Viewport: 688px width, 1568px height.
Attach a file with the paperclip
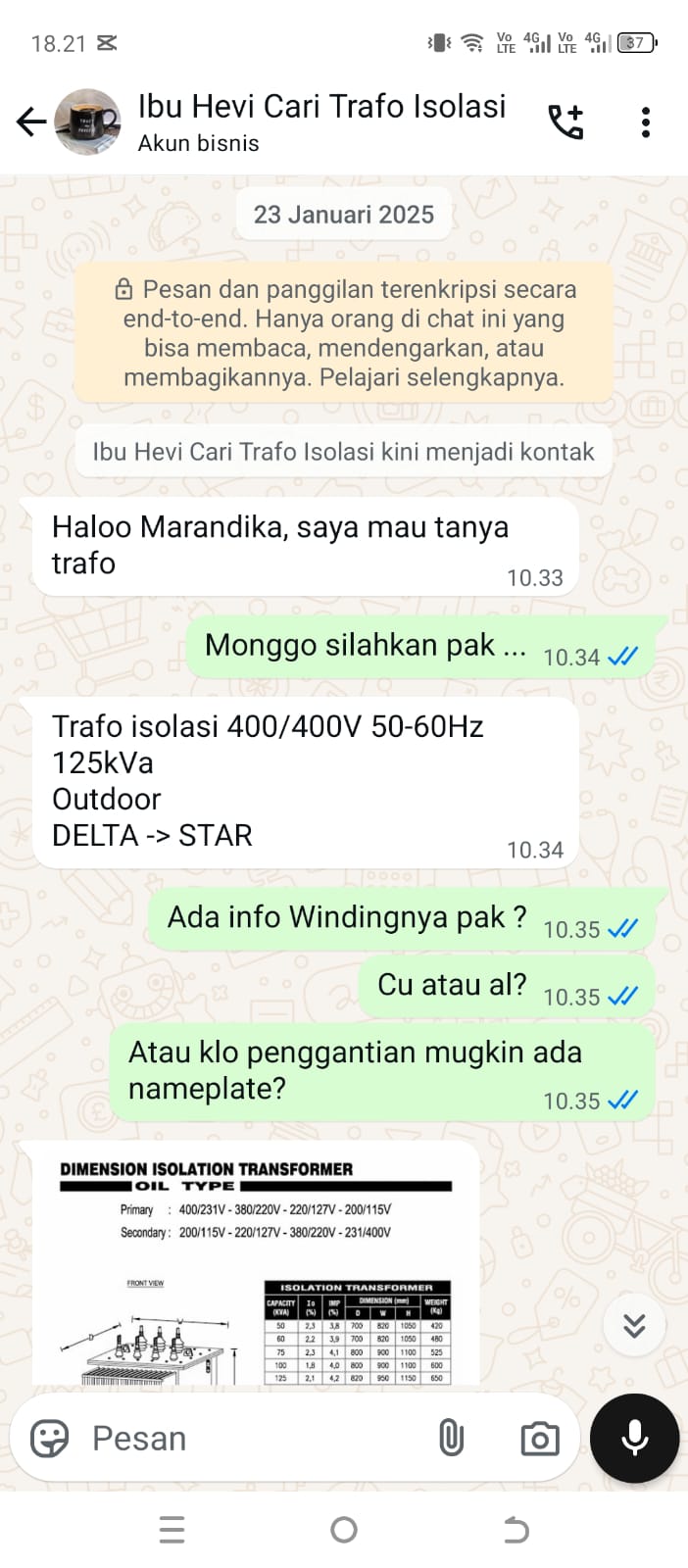451,1439
